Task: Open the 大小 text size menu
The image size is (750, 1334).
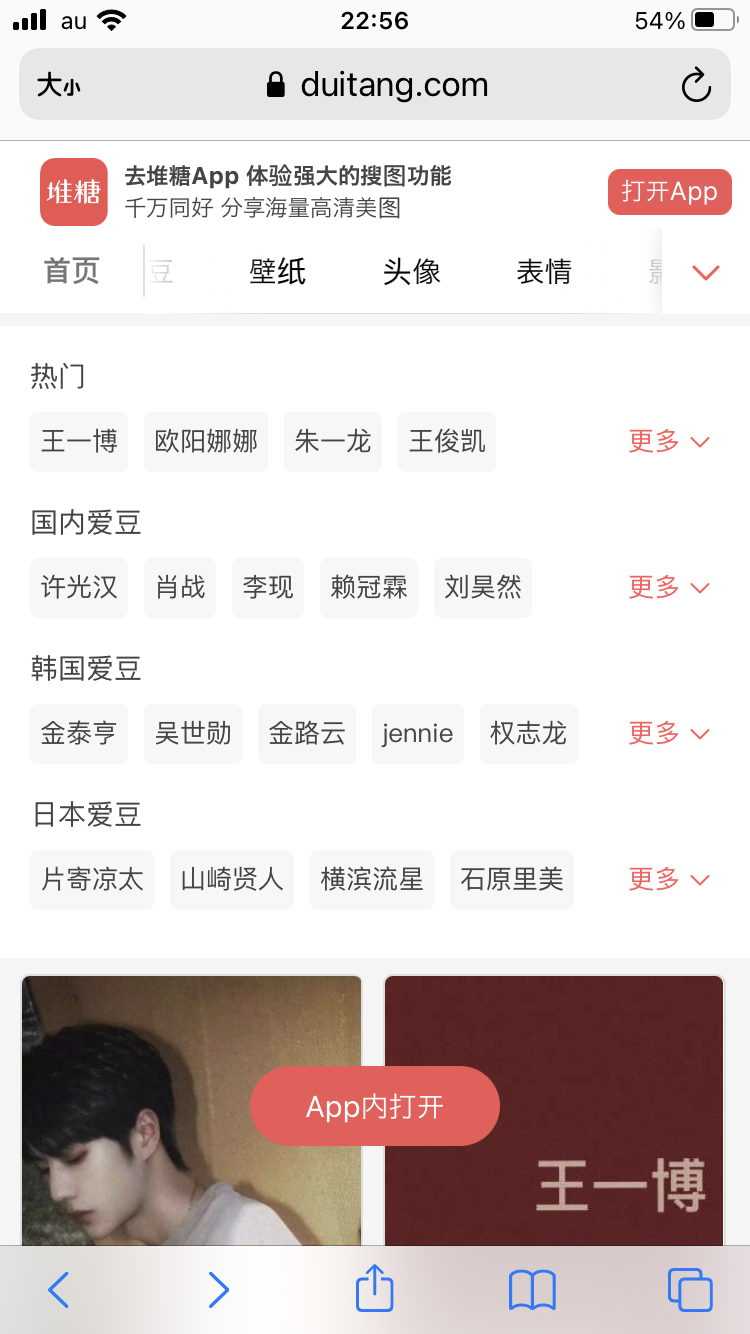Action: click(x=59, y=86)
